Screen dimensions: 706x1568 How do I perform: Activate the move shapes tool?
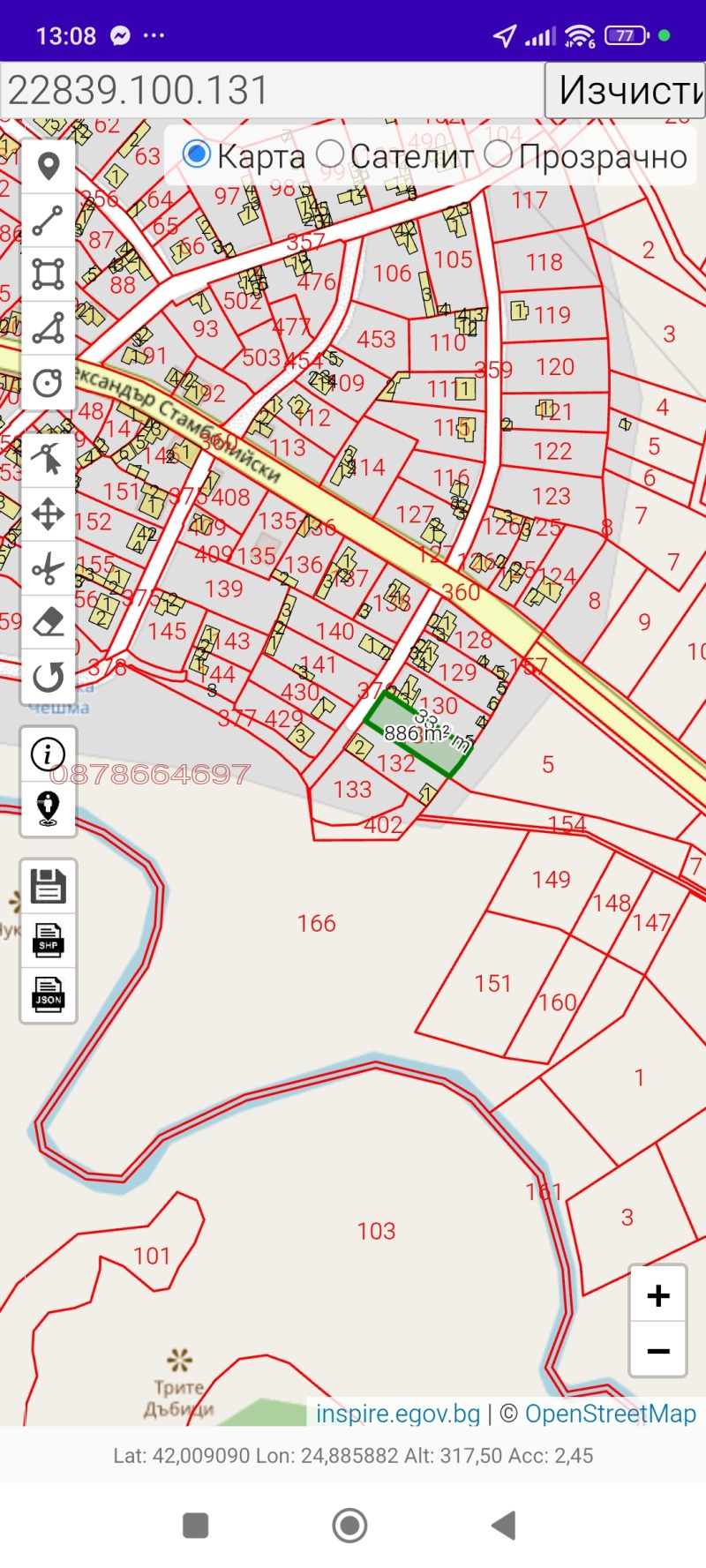(49, 514)
